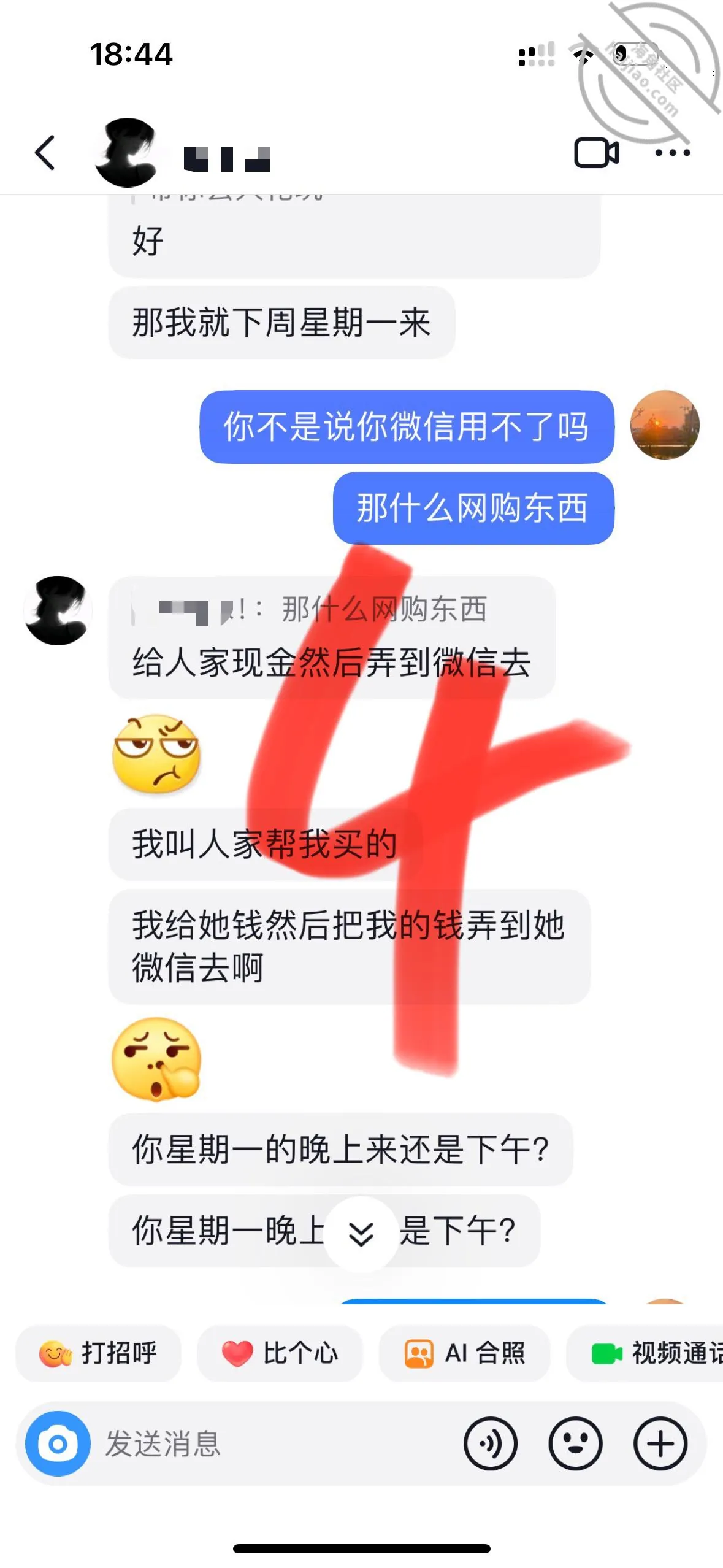Focus the 发送消息 text field
Image resolution: width=723 pixels, height=1568 pixels.
[270, 1443]
